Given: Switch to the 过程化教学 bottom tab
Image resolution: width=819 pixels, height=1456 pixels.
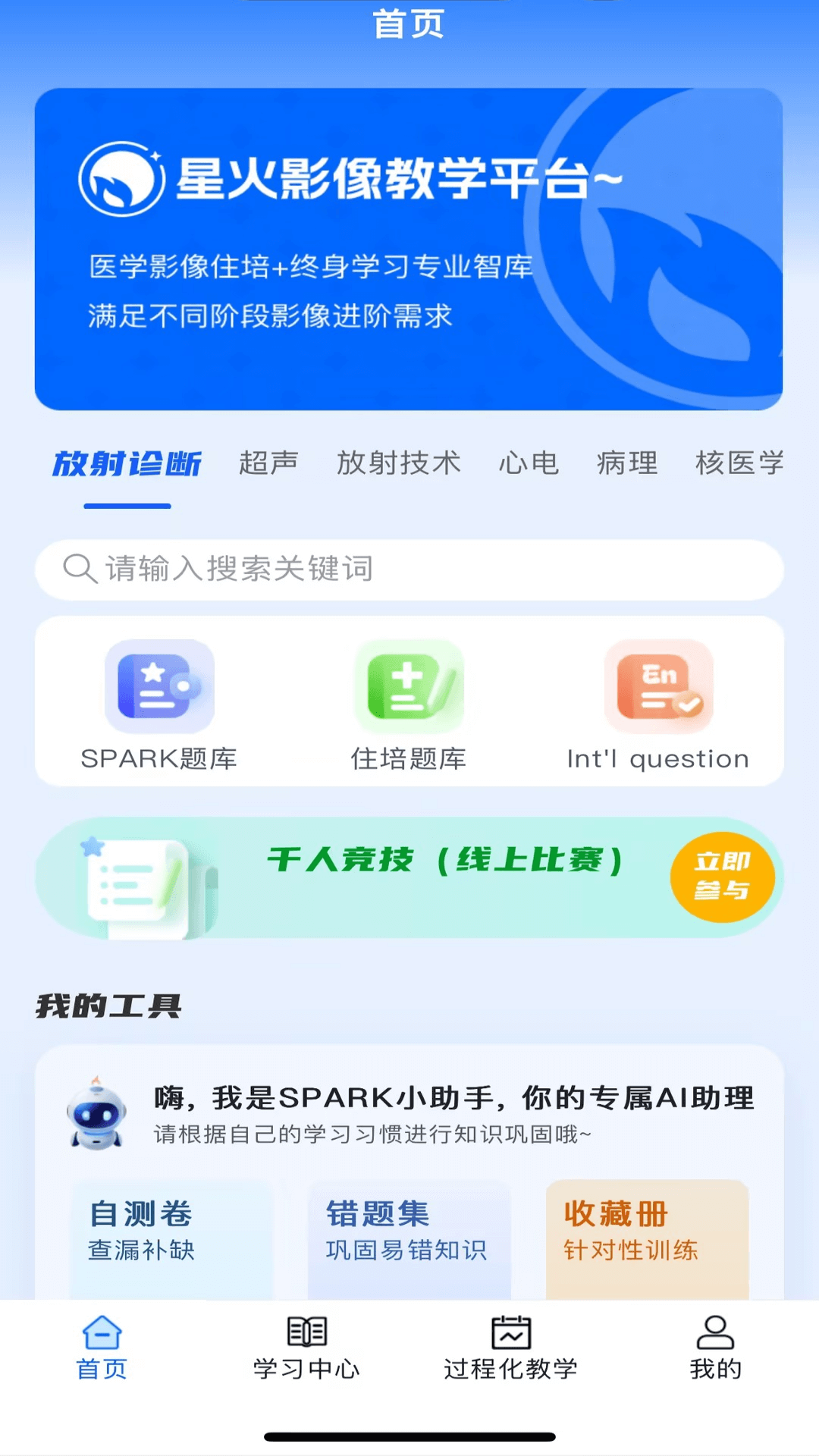Looking at the screenshot, I should (510, 1349).
